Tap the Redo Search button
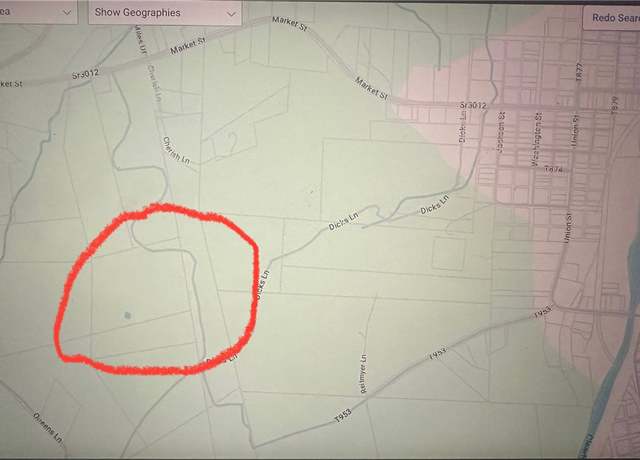 (612, 17)
